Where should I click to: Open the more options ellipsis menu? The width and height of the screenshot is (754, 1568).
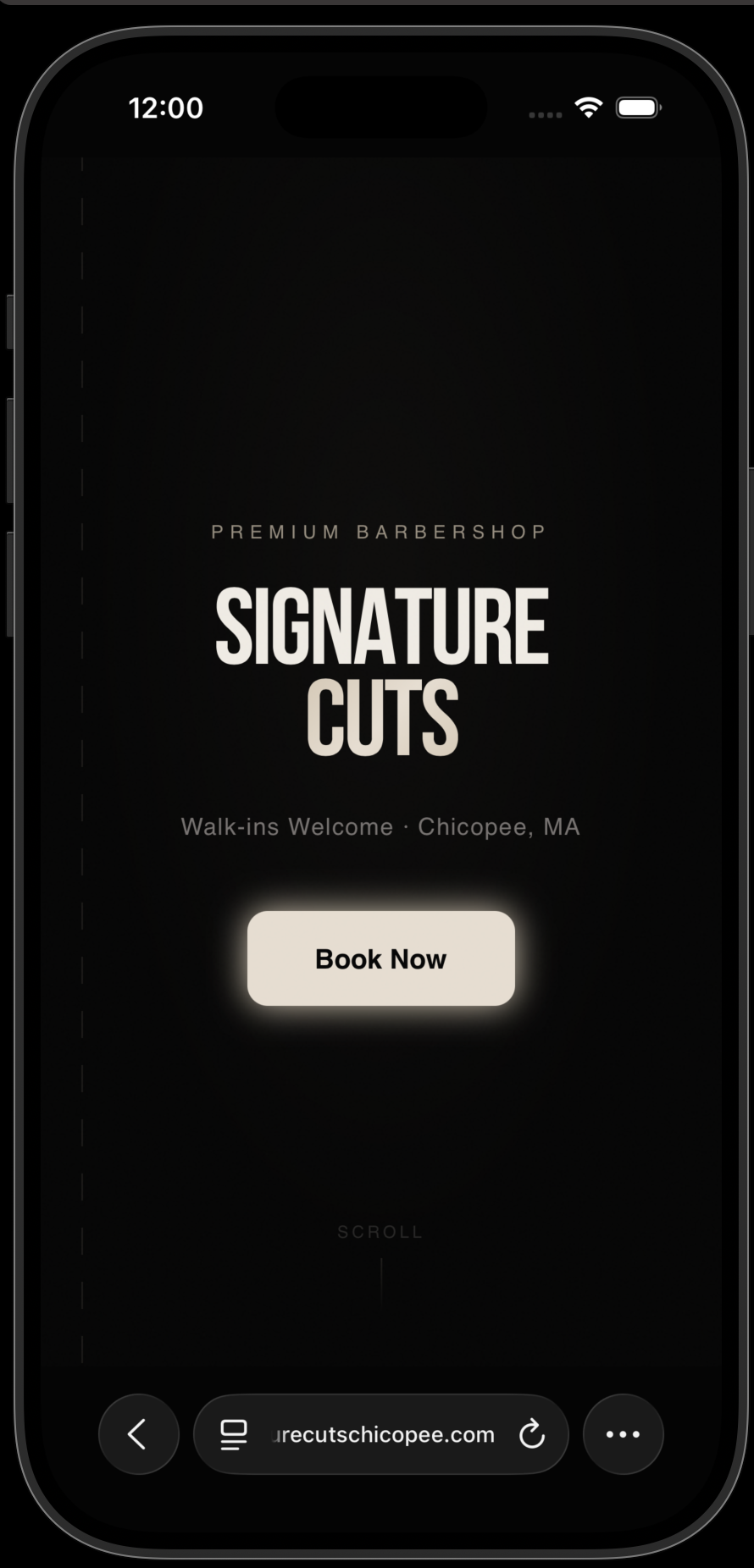point(623,1433)
